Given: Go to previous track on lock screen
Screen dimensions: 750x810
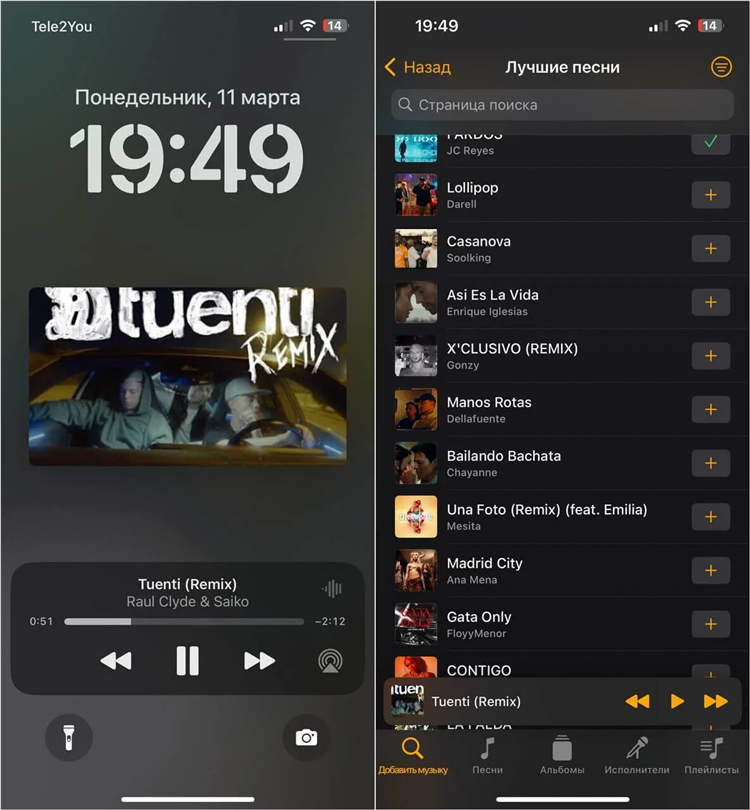Looking at the screenshot, I should click(x=116, y=660).
